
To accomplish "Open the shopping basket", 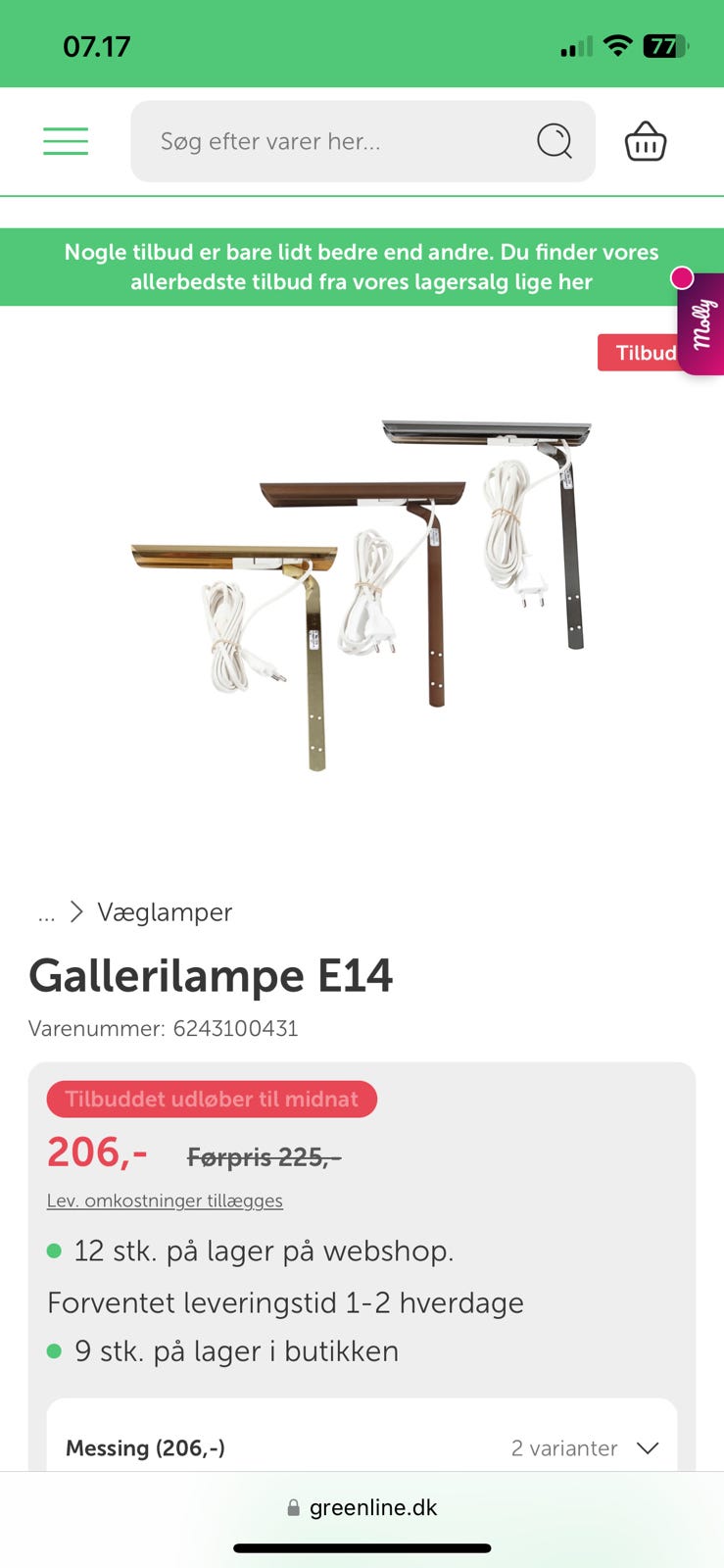I will [x=645, y=141].
